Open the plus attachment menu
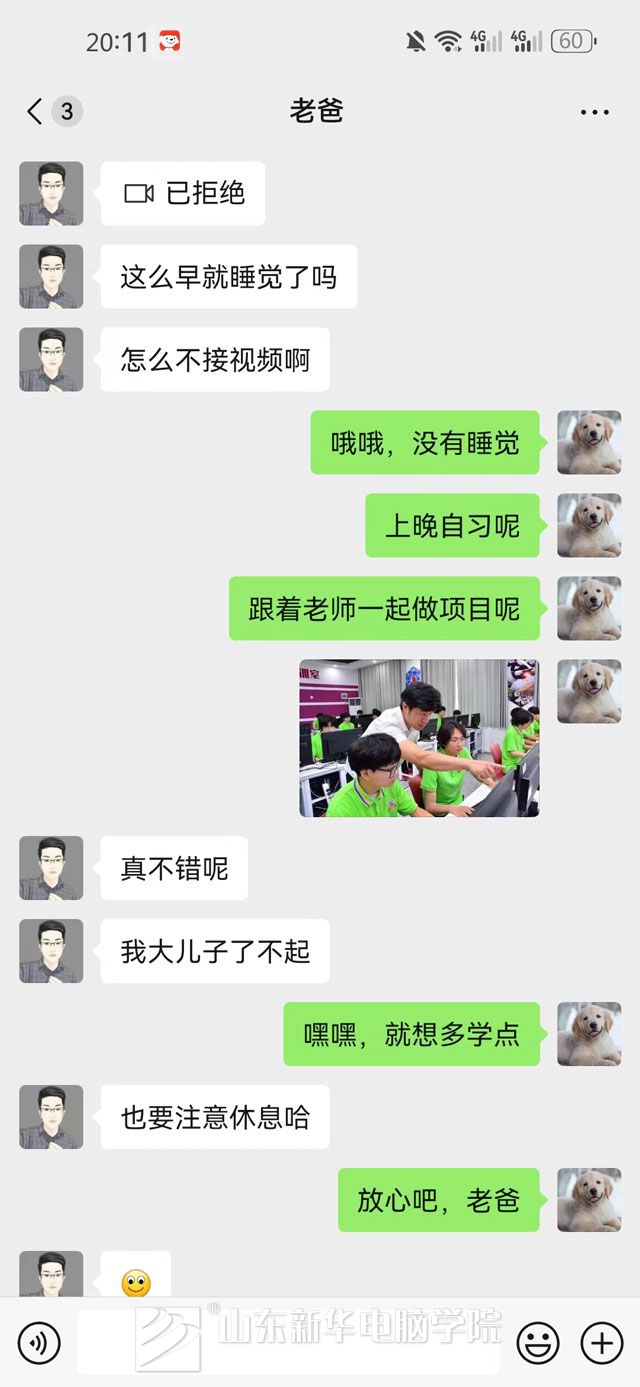The width and height of the screenshot is (640, 1387). (601, 1343)
